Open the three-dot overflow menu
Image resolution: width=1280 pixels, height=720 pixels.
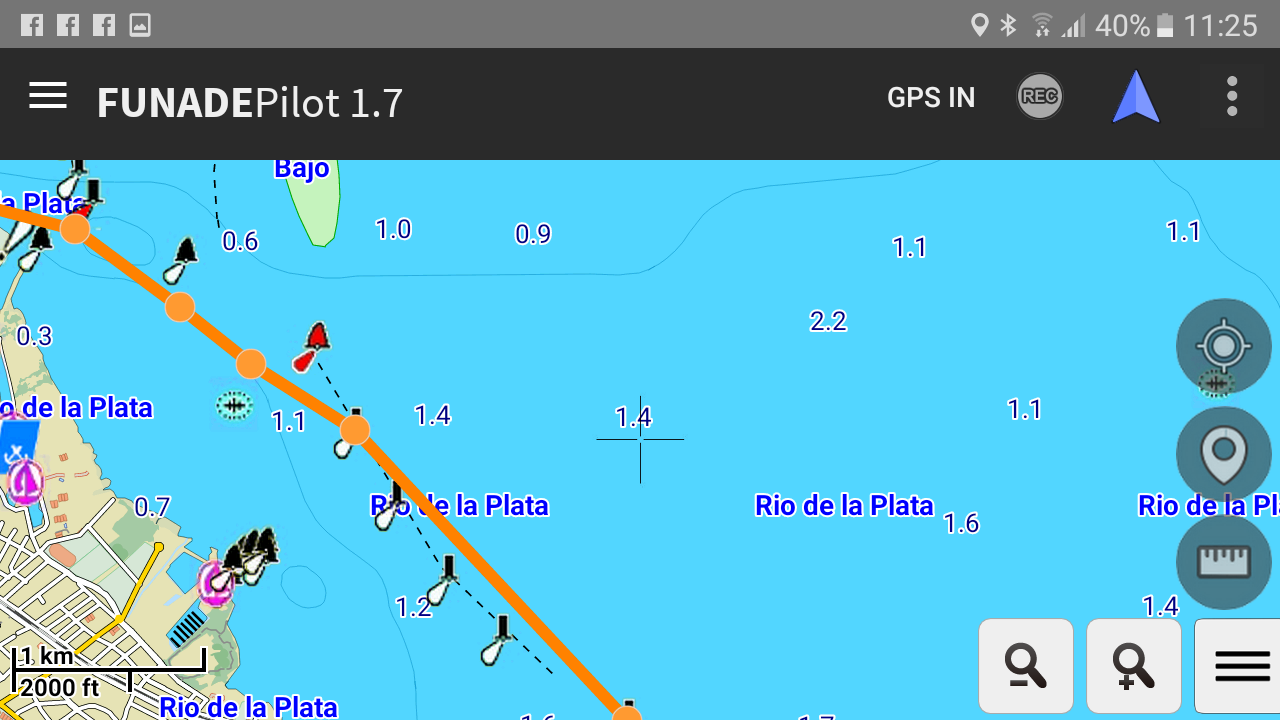click(x=1232, y=97)
